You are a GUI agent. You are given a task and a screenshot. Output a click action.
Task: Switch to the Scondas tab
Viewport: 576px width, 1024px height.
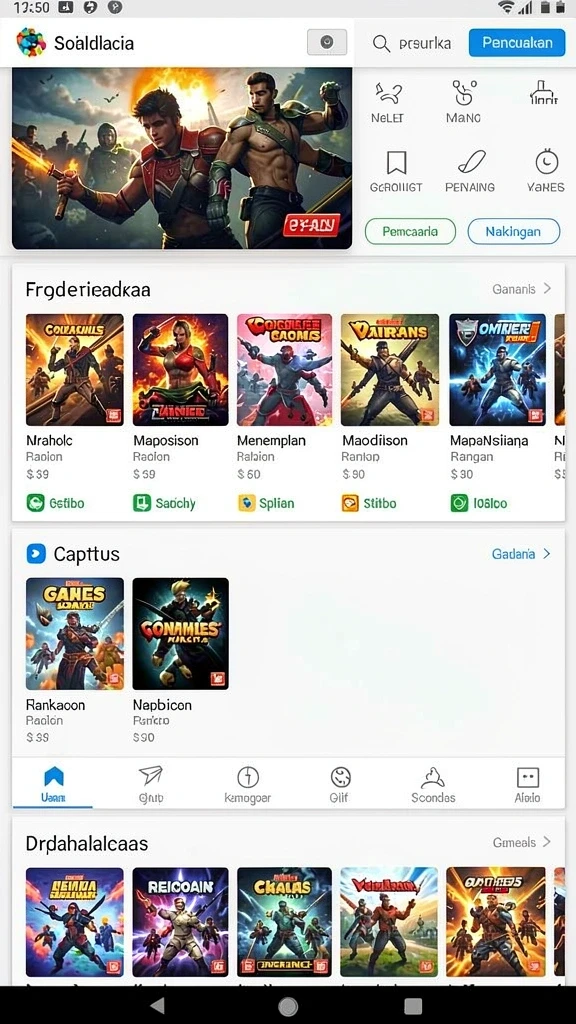coord(433,784)
